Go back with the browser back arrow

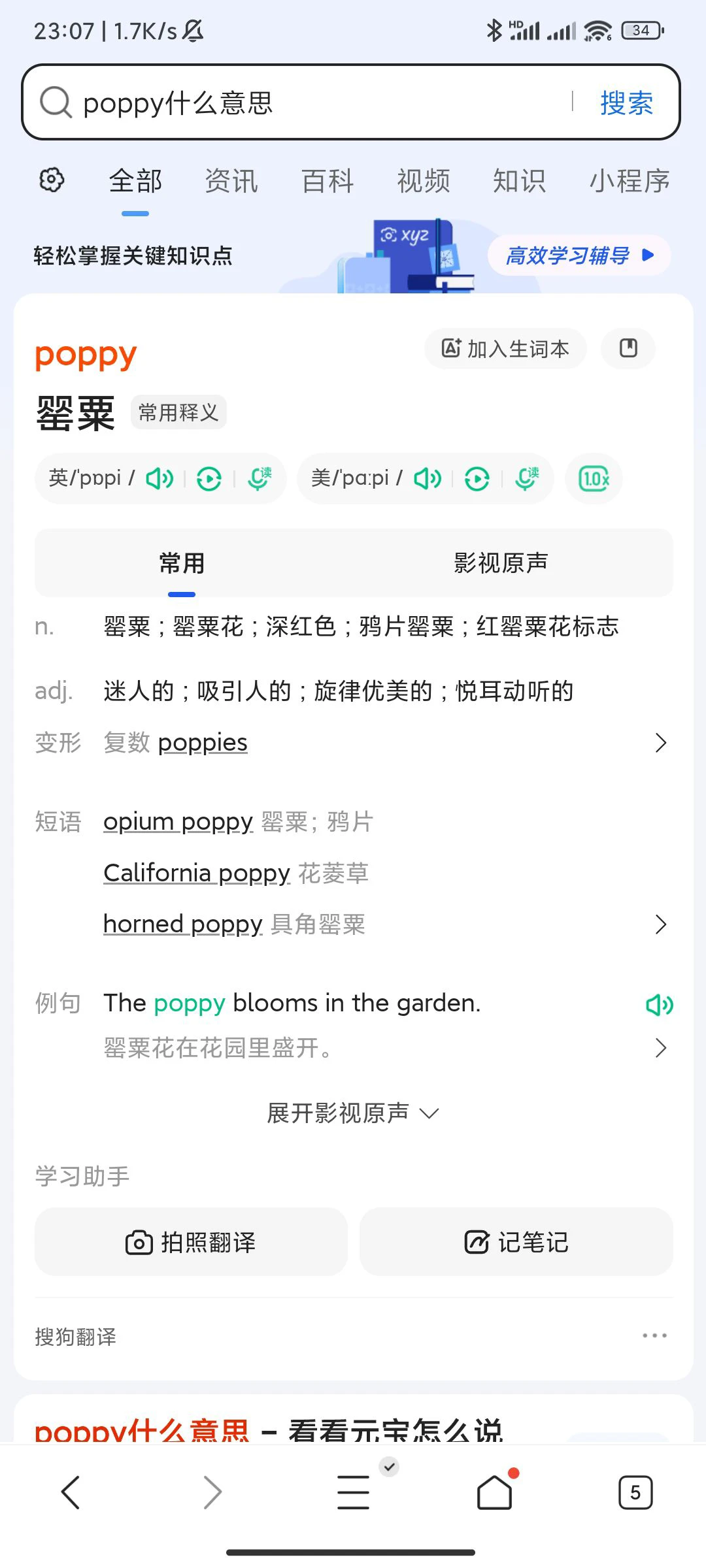pyautogui.click(x=71, y=1492)
